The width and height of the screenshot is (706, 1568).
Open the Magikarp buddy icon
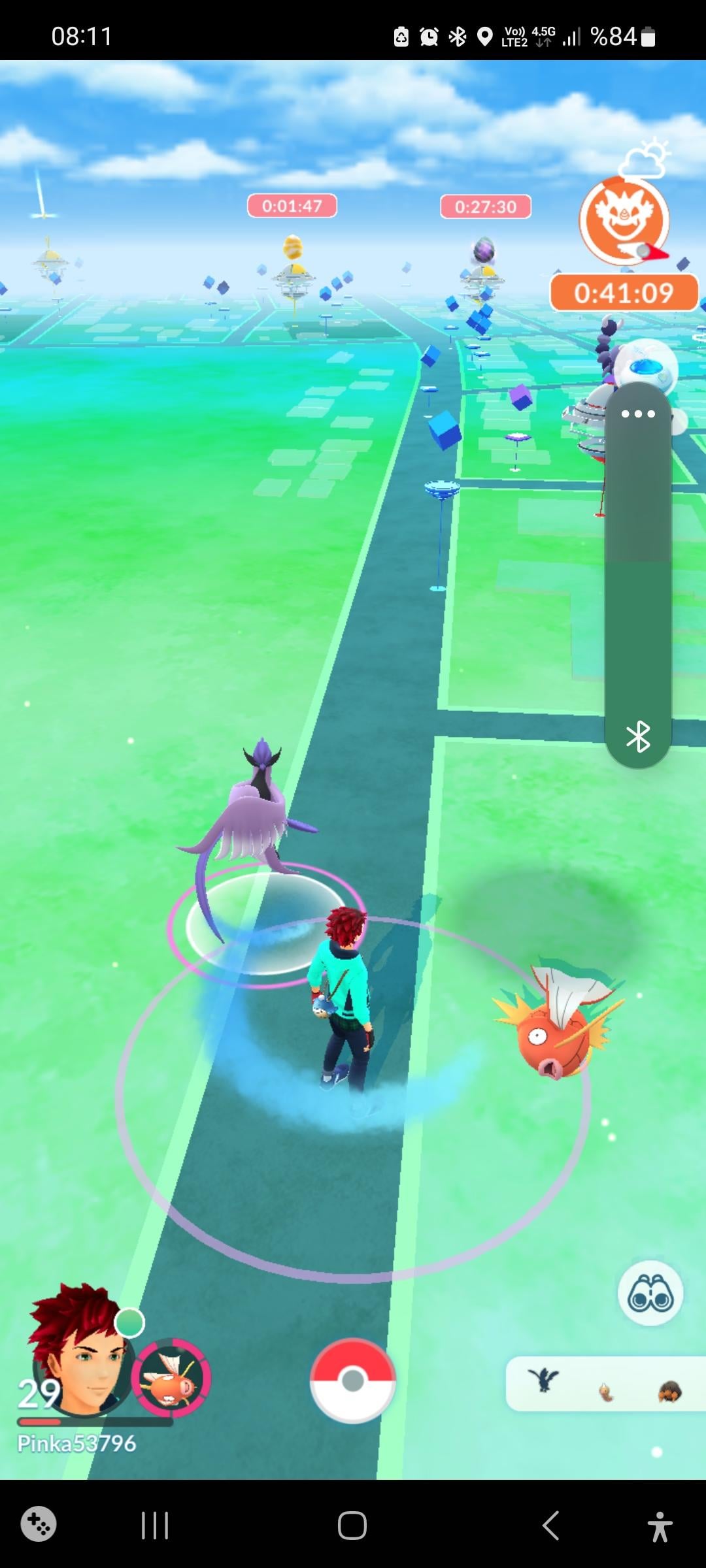(x=171, y=1379)
